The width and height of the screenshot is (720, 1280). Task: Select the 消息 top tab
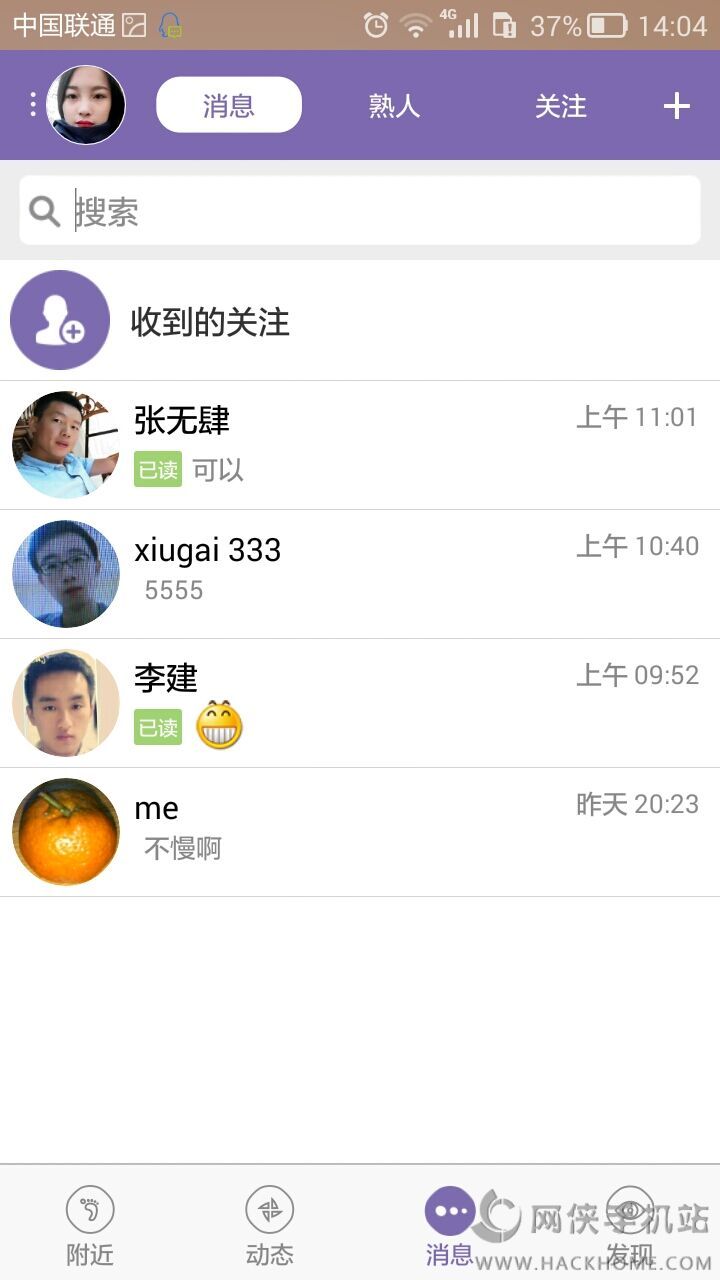click(x=229, y=105)
